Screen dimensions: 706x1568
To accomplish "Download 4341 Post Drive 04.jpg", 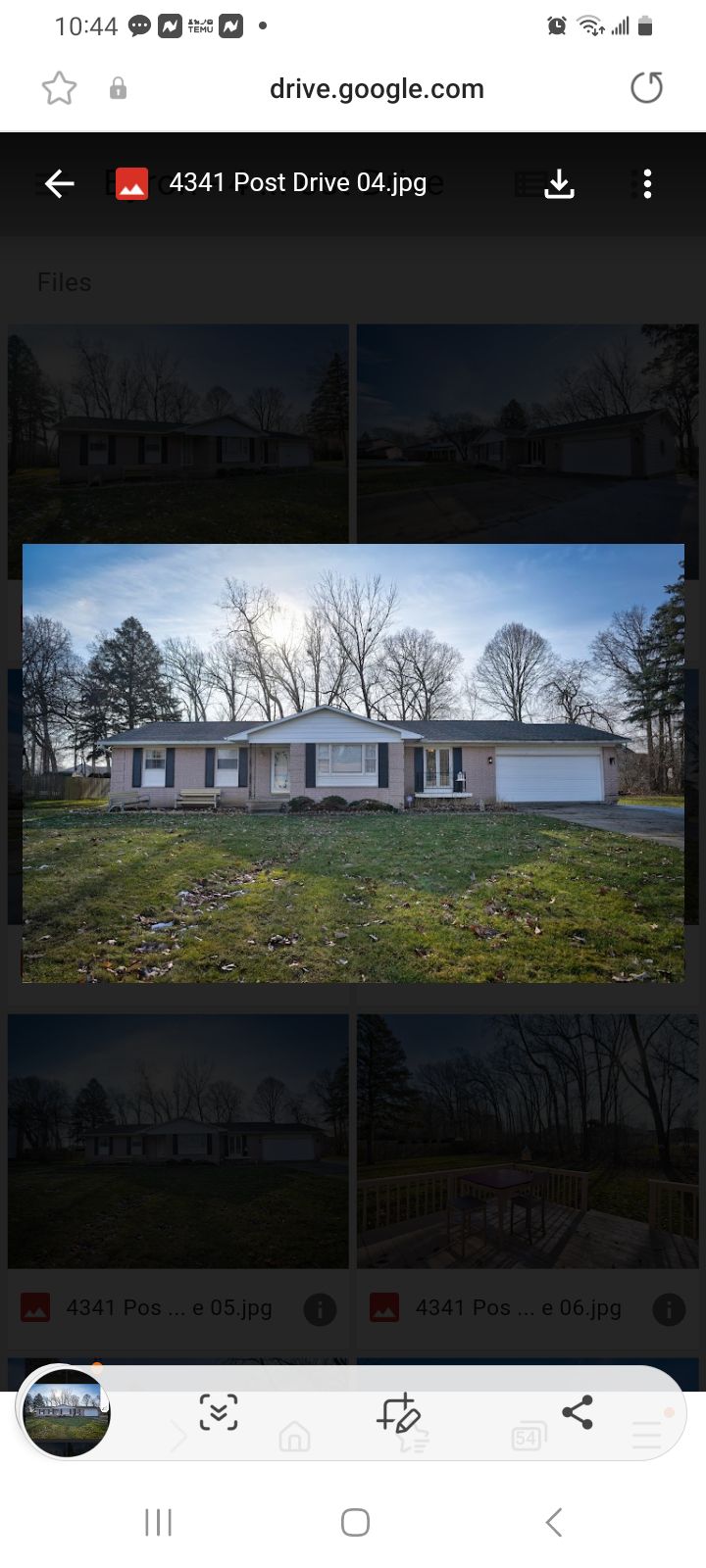I will pos(559,183).
